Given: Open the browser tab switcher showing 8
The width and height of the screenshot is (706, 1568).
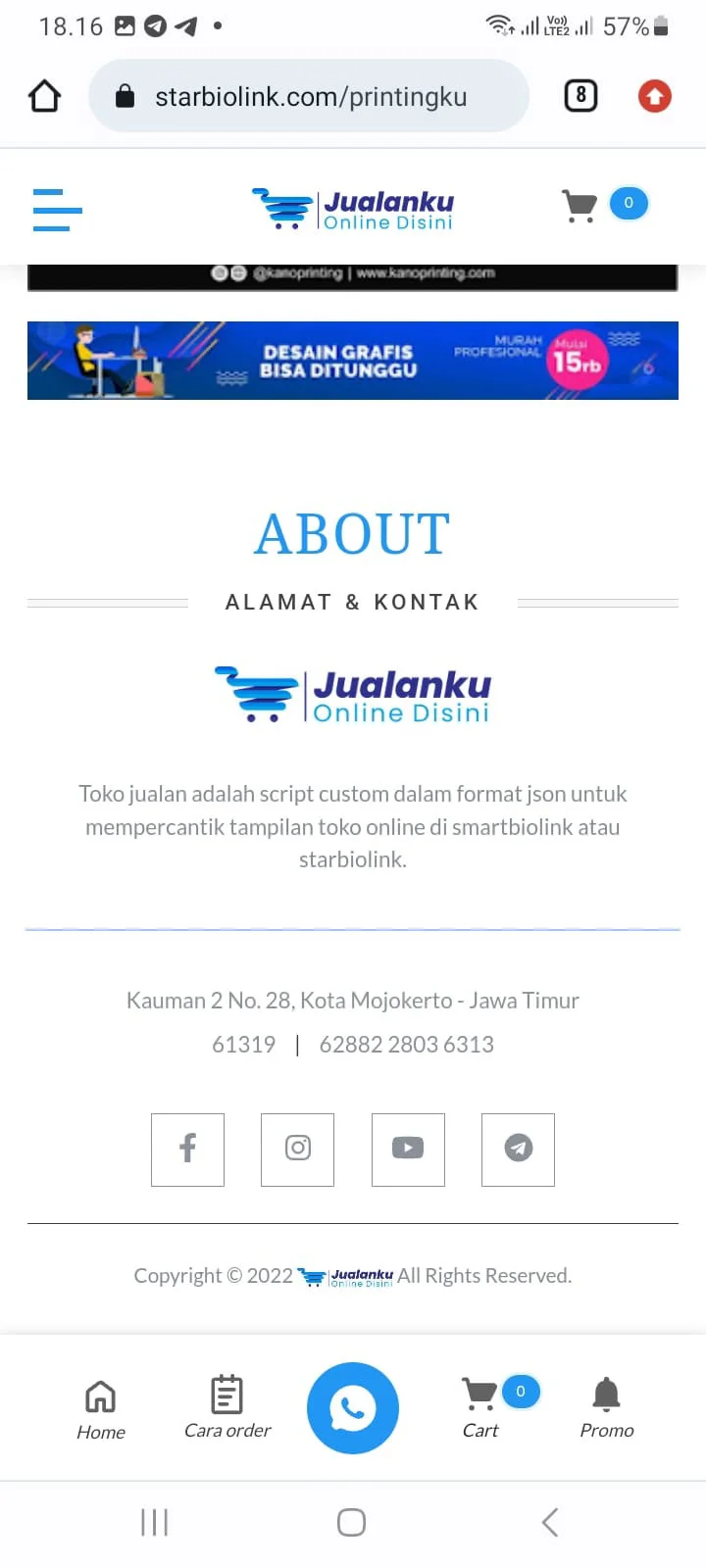Looking at the screenshot, I should 580,96.
